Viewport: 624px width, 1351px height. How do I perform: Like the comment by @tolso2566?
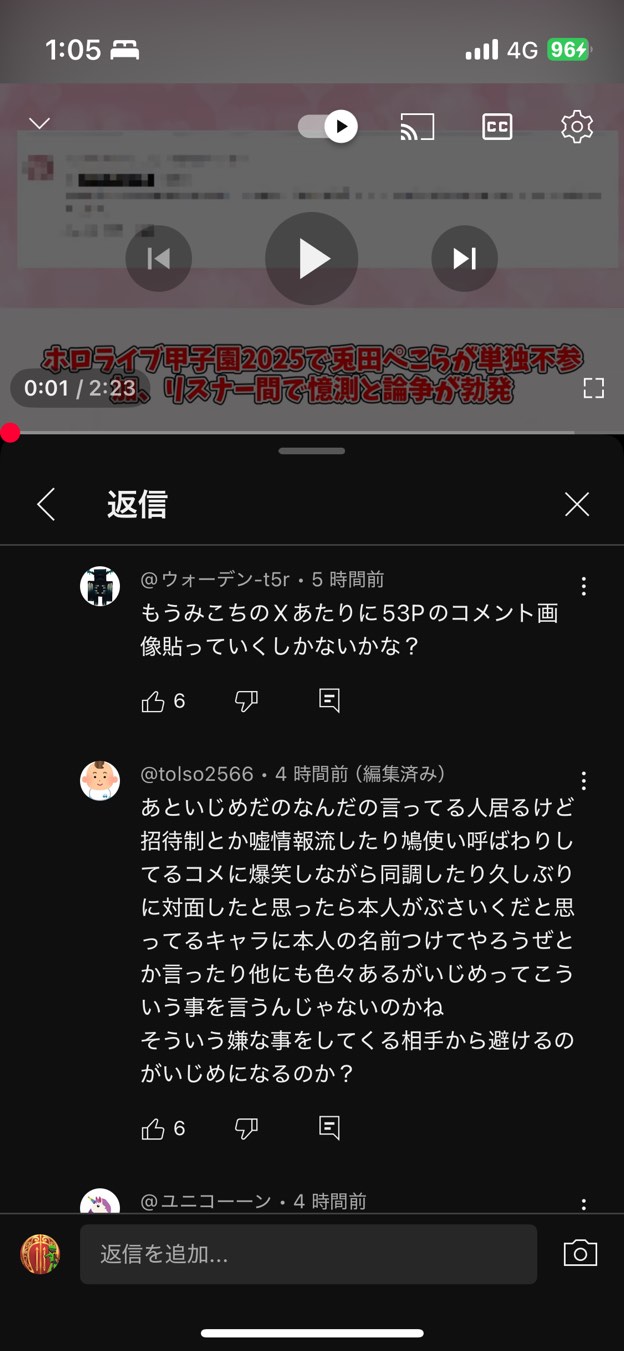click(x=153, y=1129)
